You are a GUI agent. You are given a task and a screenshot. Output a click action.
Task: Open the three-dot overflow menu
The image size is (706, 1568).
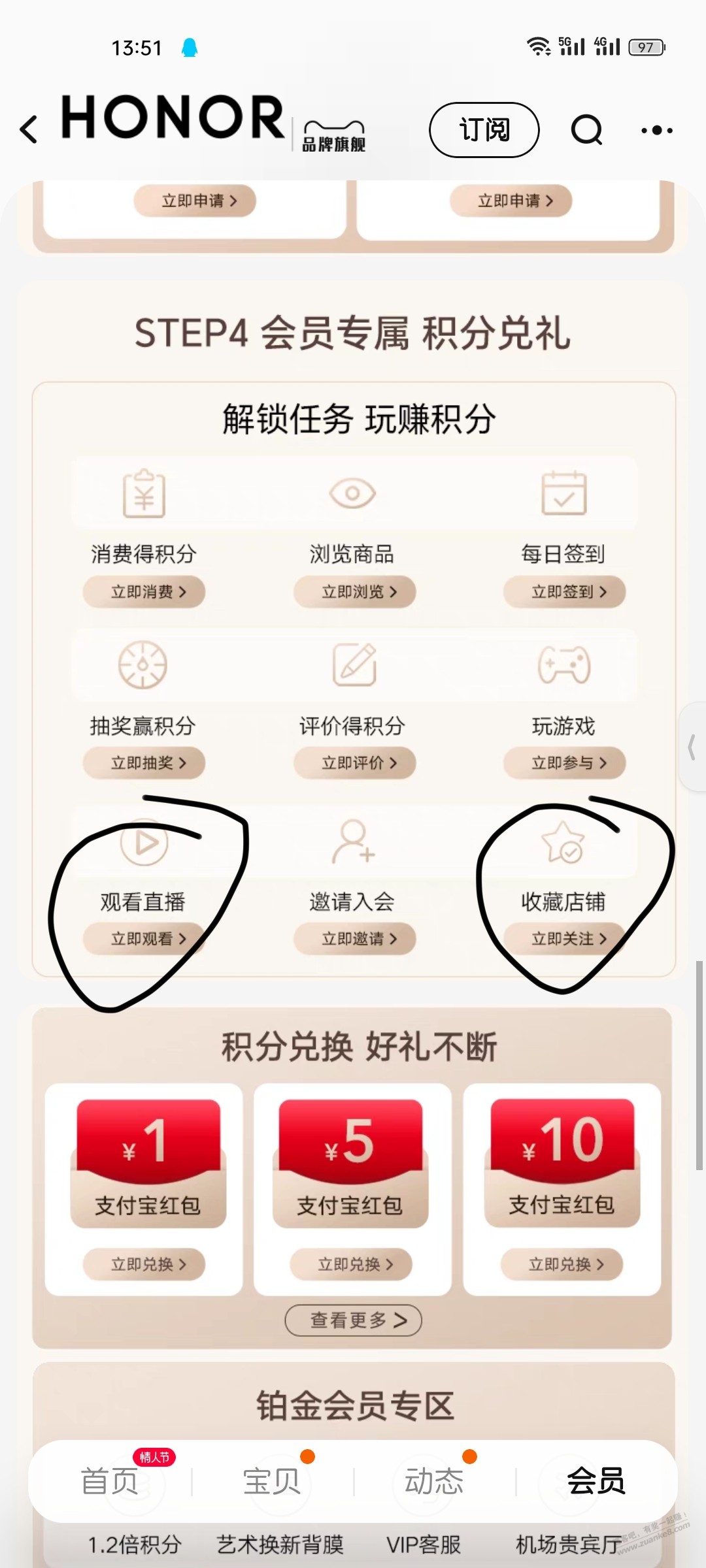(x=656, y=130)
